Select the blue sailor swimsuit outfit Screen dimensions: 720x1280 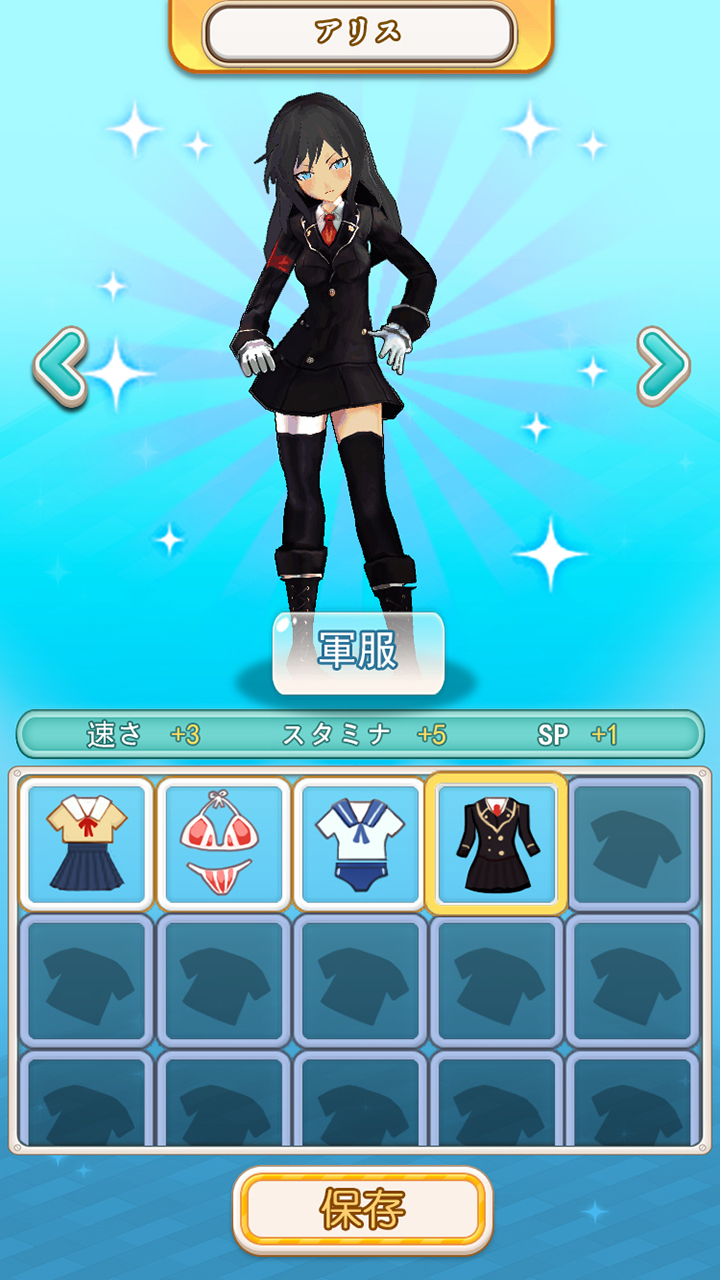click(360, 842)
